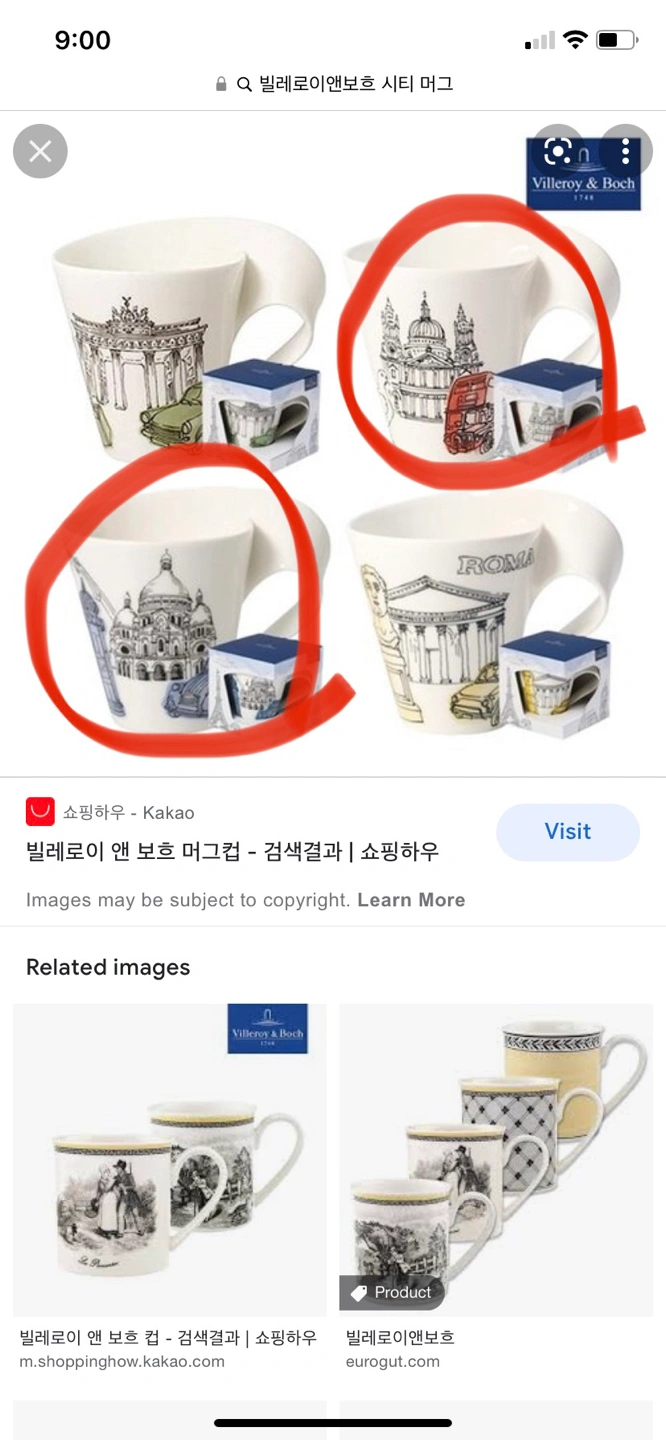The width and height of the screenshot is (666, 1440).
Task: Close the image viewer
Action: 40,152
